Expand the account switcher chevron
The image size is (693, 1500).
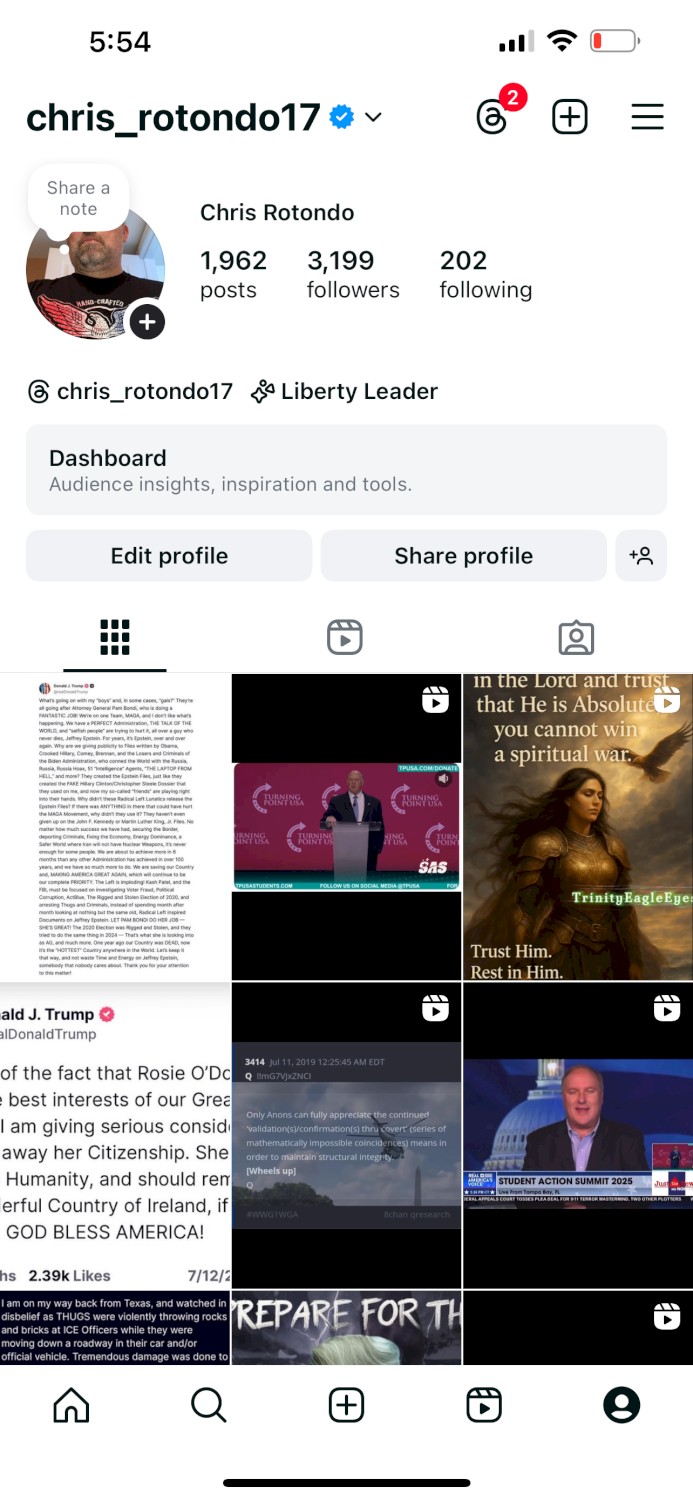[x=373, y=118]
